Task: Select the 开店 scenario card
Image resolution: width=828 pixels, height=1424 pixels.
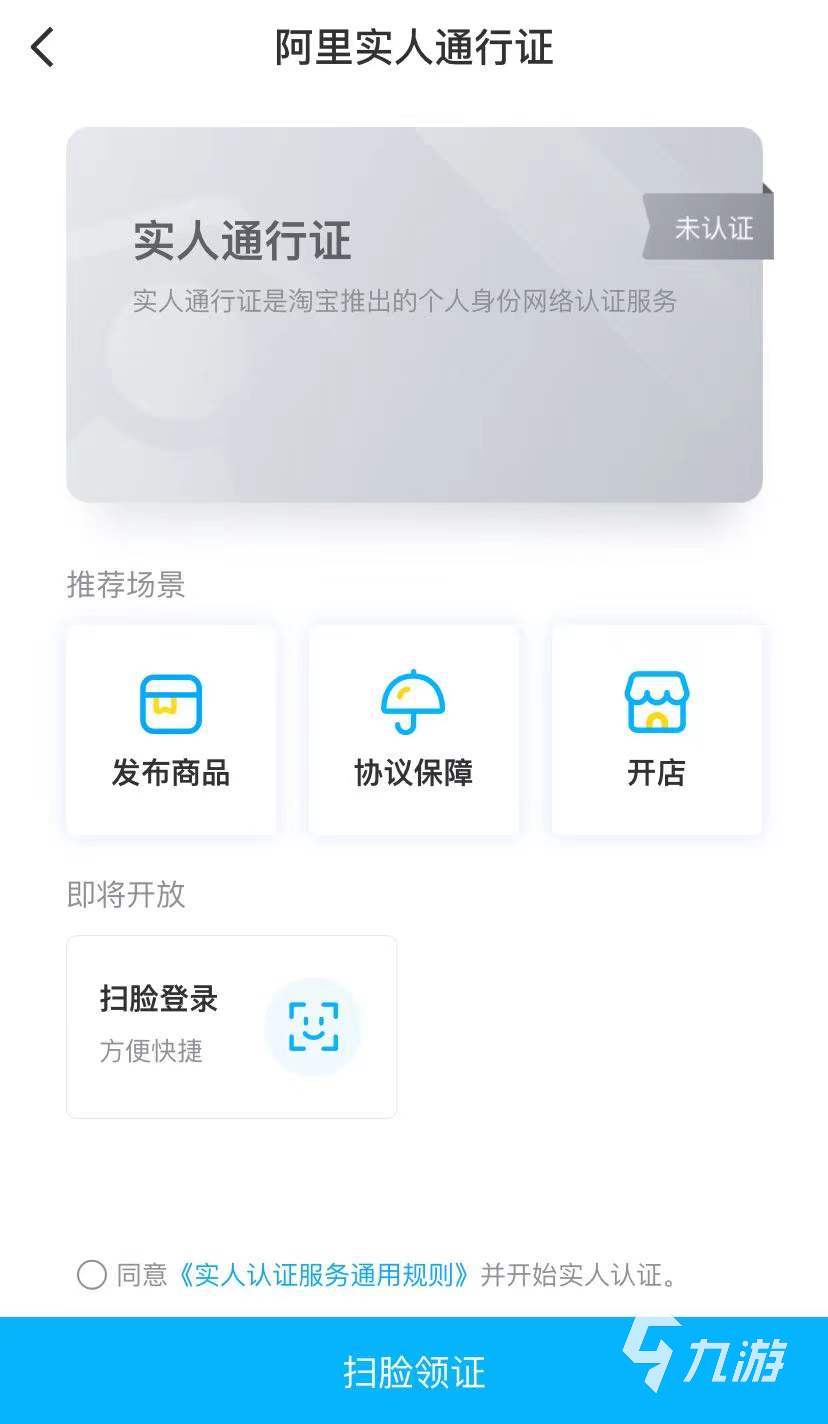Action: click(657, 730)
